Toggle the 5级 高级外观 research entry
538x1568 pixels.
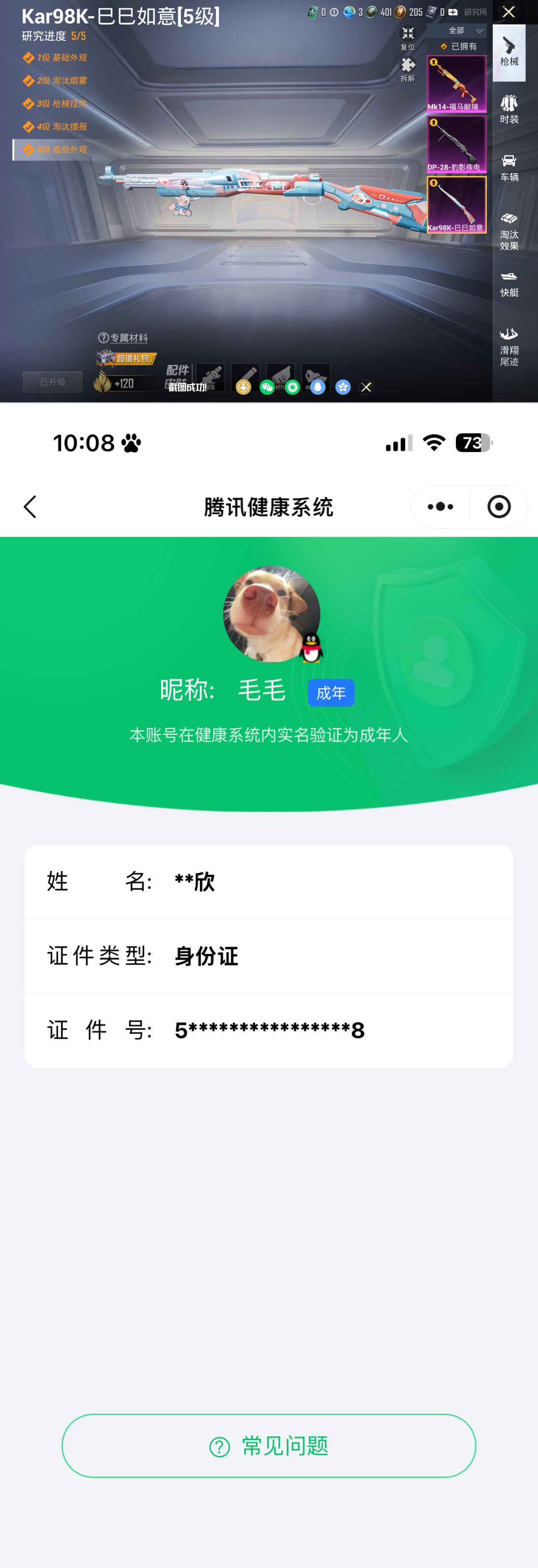(x=56, y=148)
